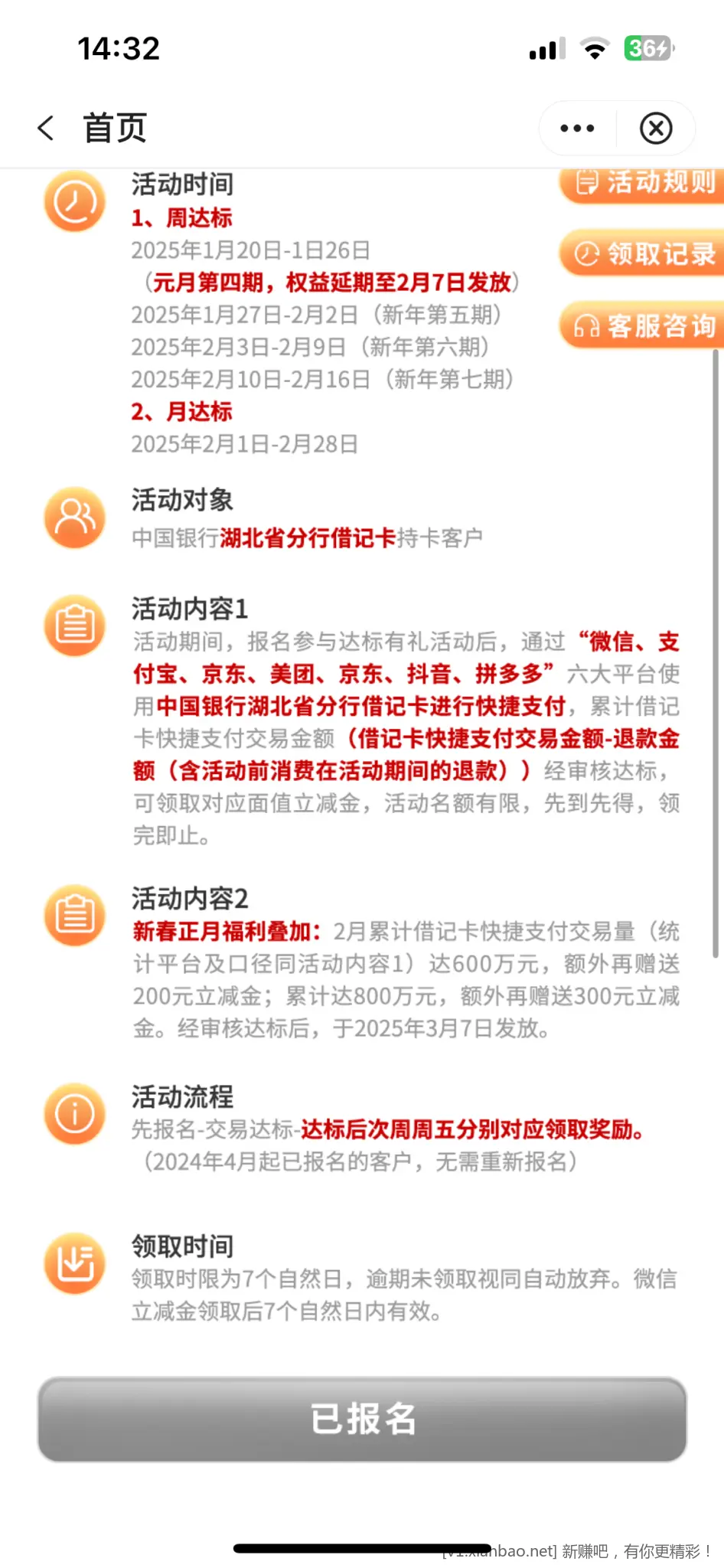Contact 客服咨询 customer service
Screen dimensions: 724x1568
click(x=643, y=325)
